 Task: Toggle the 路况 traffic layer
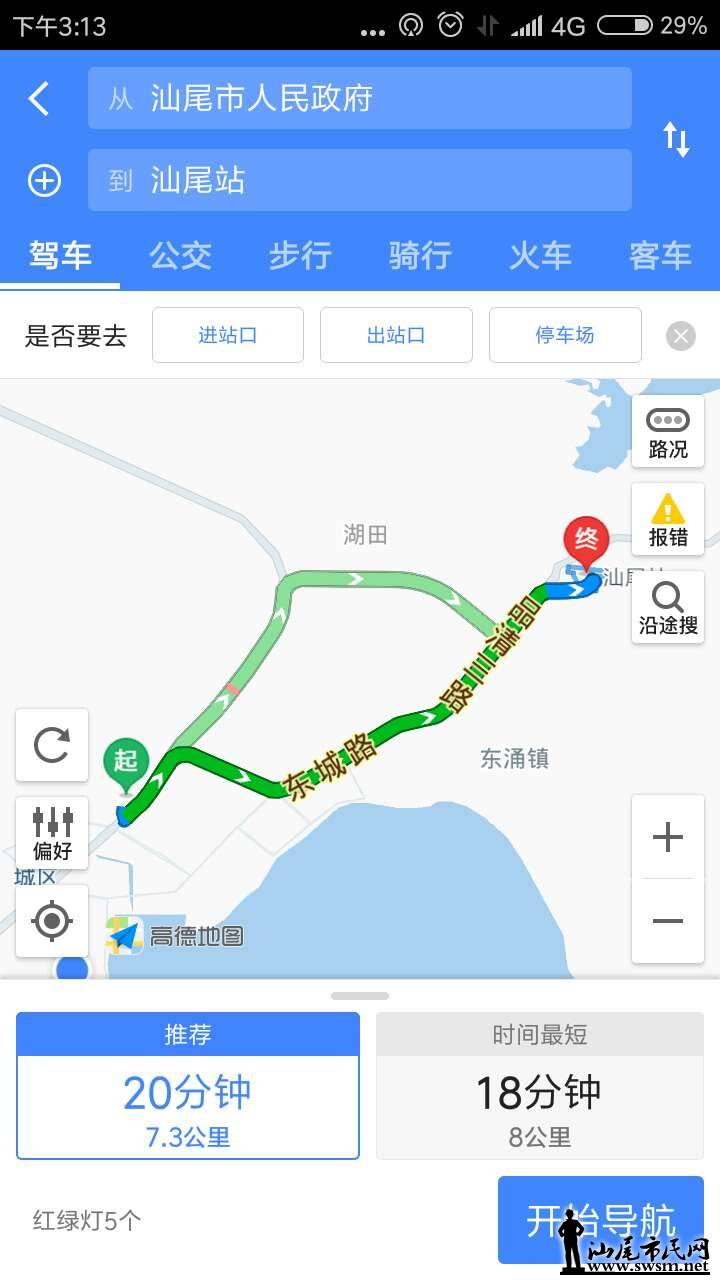click(x=668, y=432)
